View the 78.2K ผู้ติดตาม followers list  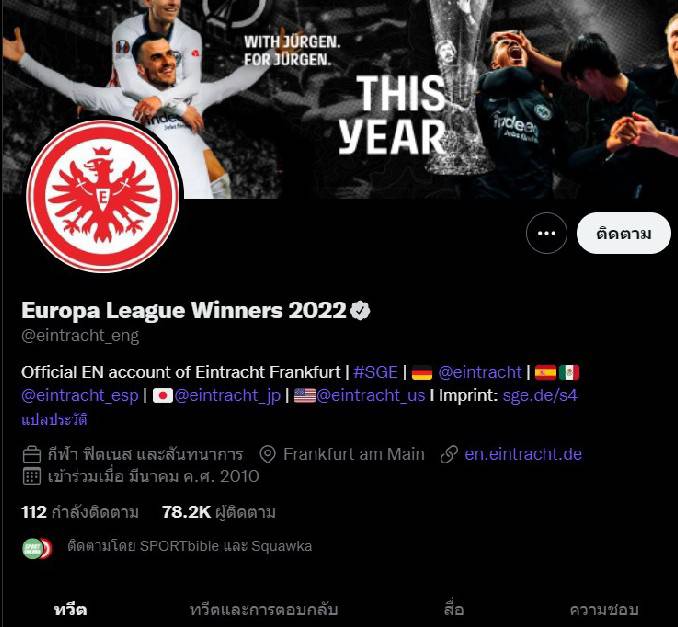pyautogui.click(x=218, y=512)
